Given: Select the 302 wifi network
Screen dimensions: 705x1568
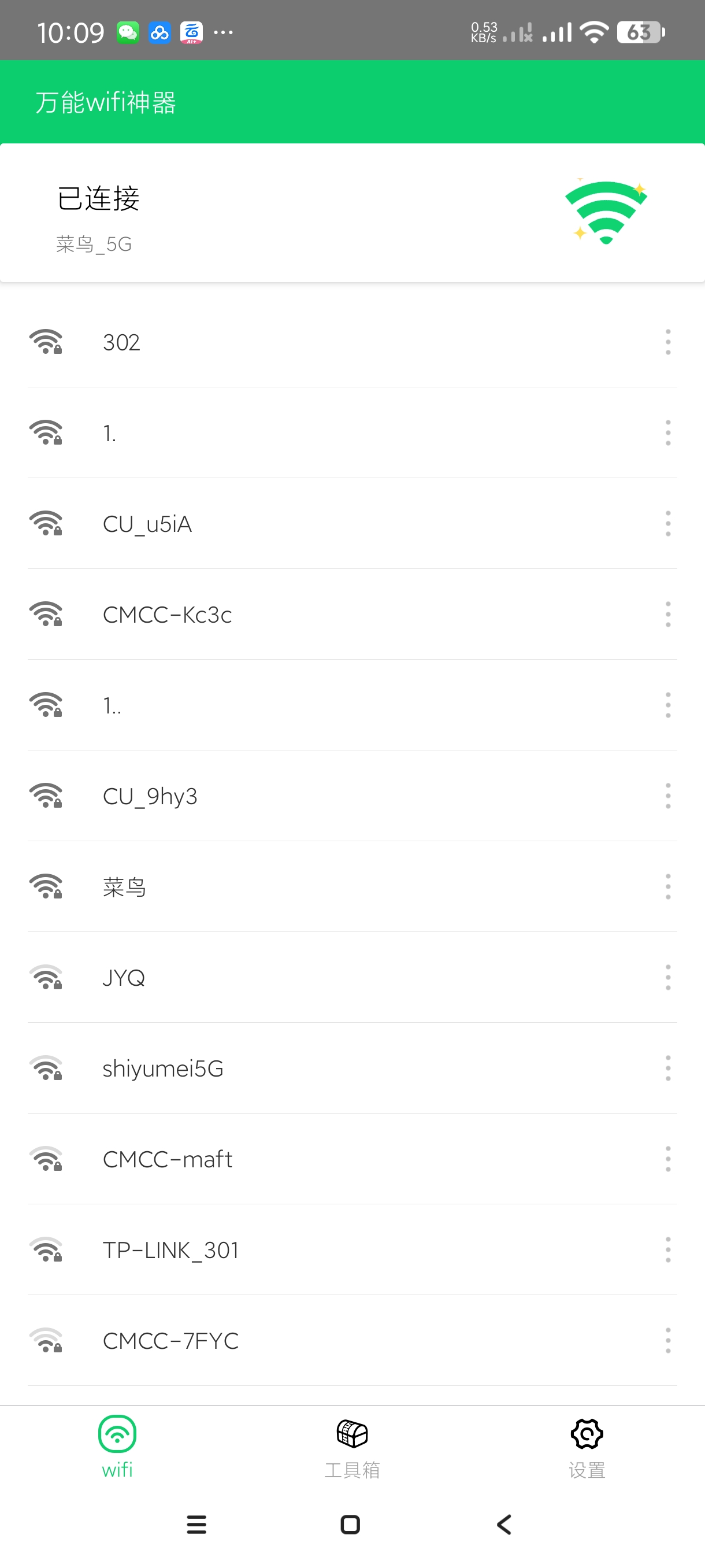Looking at the screenshot, I should [304, 342].
